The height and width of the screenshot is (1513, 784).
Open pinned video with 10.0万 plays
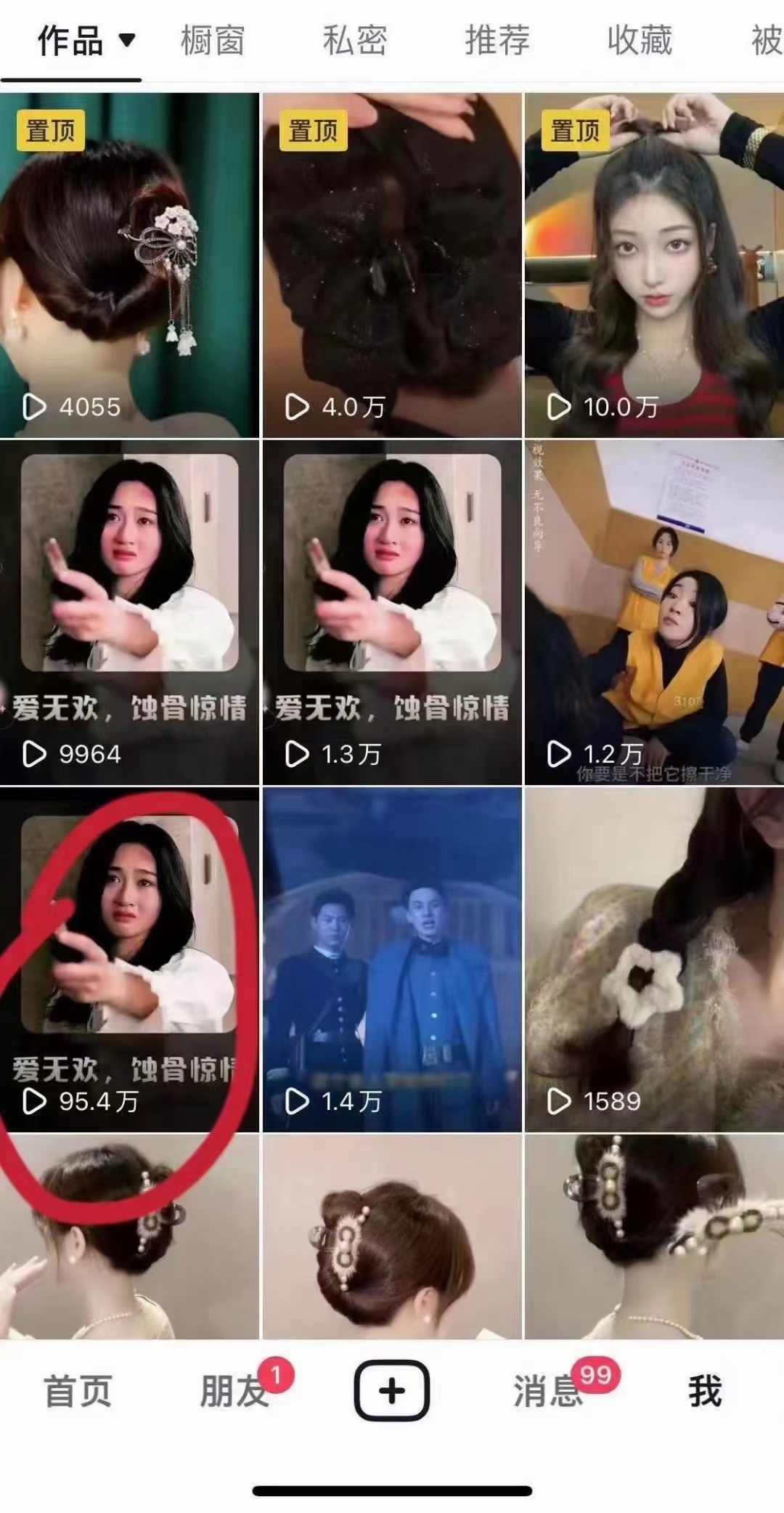(654, 265)
